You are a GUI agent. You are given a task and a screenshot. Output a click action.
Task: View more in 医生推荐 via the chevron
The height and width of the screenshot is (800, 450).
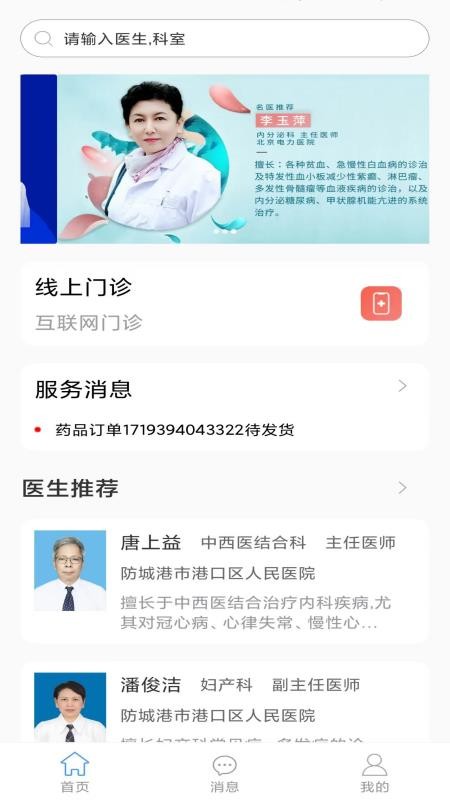pyautogui.click(x=403, y=488)
